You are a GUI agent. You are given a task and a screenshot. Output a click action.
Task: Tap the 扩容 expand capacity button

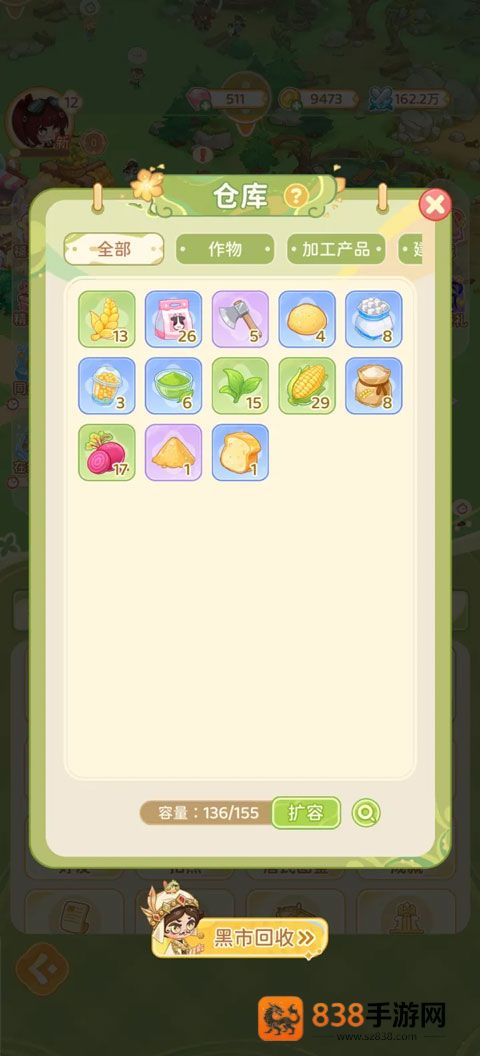click(306, 813)
